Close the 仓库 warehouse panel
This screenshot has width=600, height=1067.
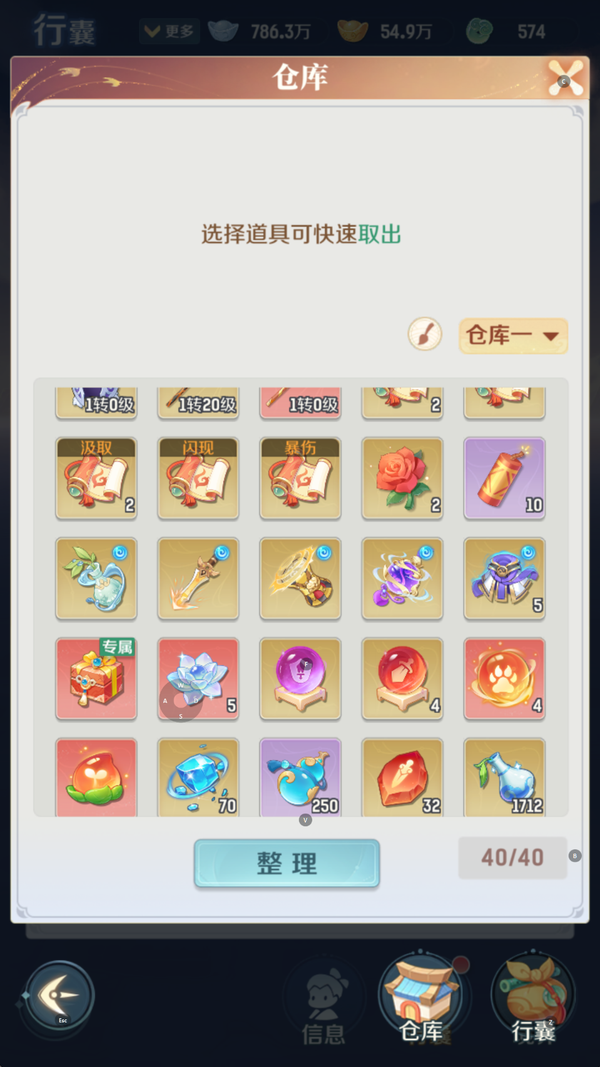[565, 78]
